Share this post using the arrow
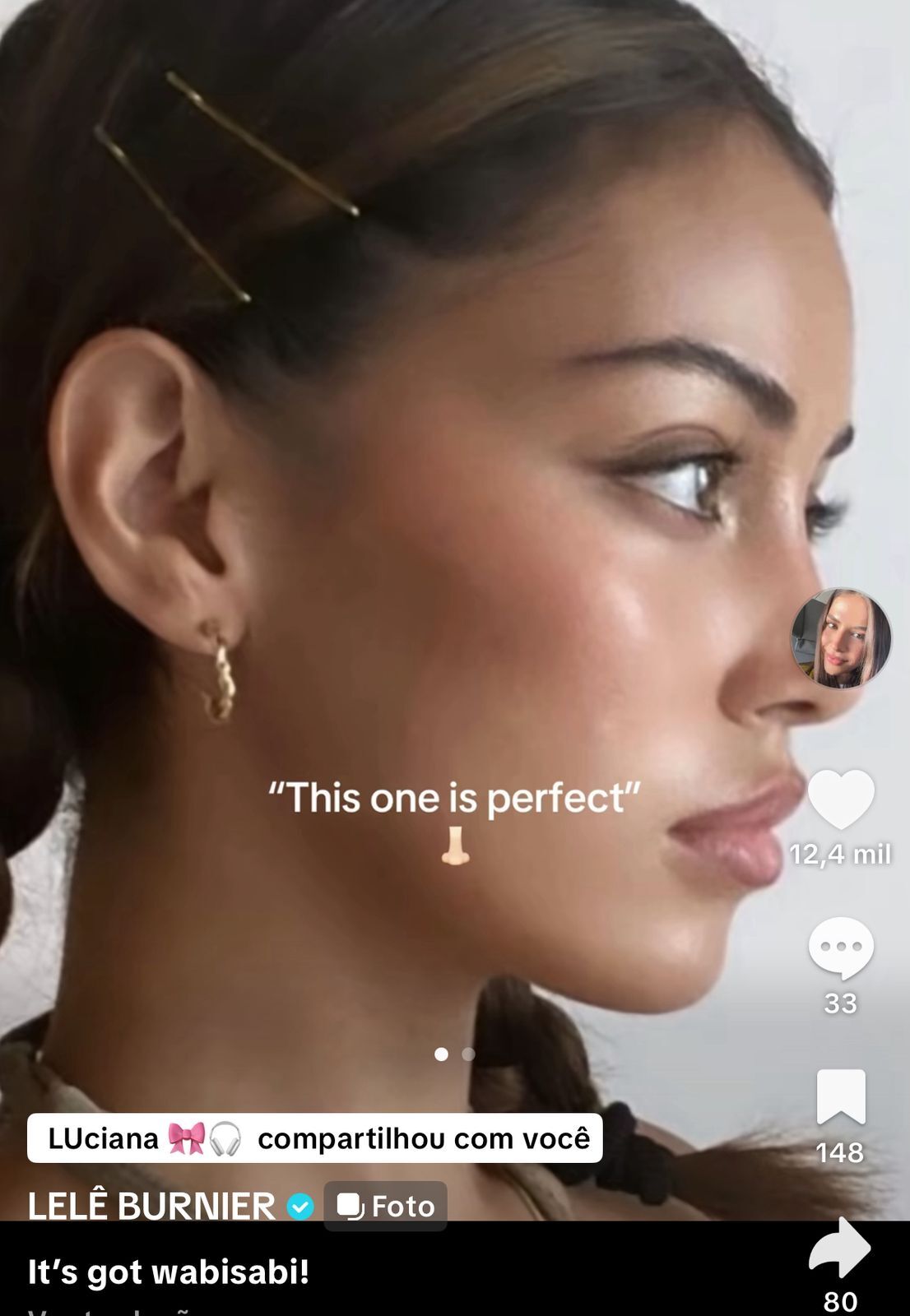Screen dimensions: 910x1316 click(840, 1249)
